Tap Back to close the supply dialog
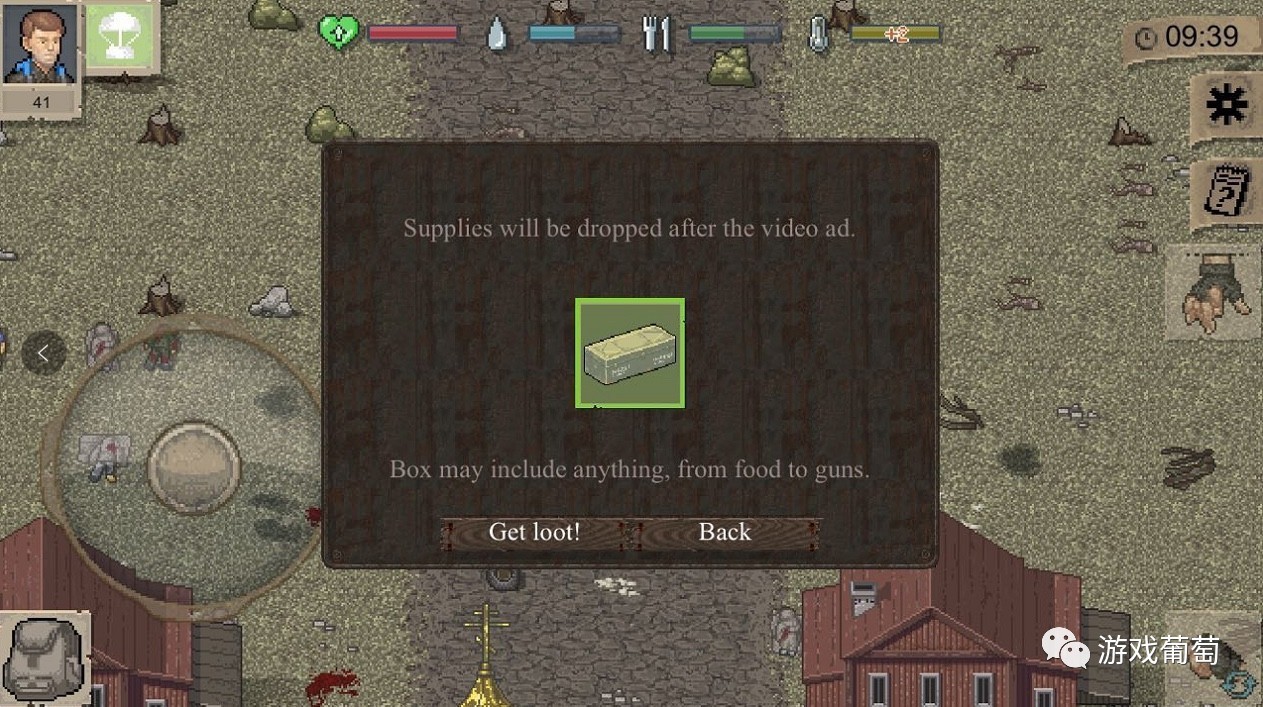This screenshot has width=1263, height=707. click(x=724, y=532)
